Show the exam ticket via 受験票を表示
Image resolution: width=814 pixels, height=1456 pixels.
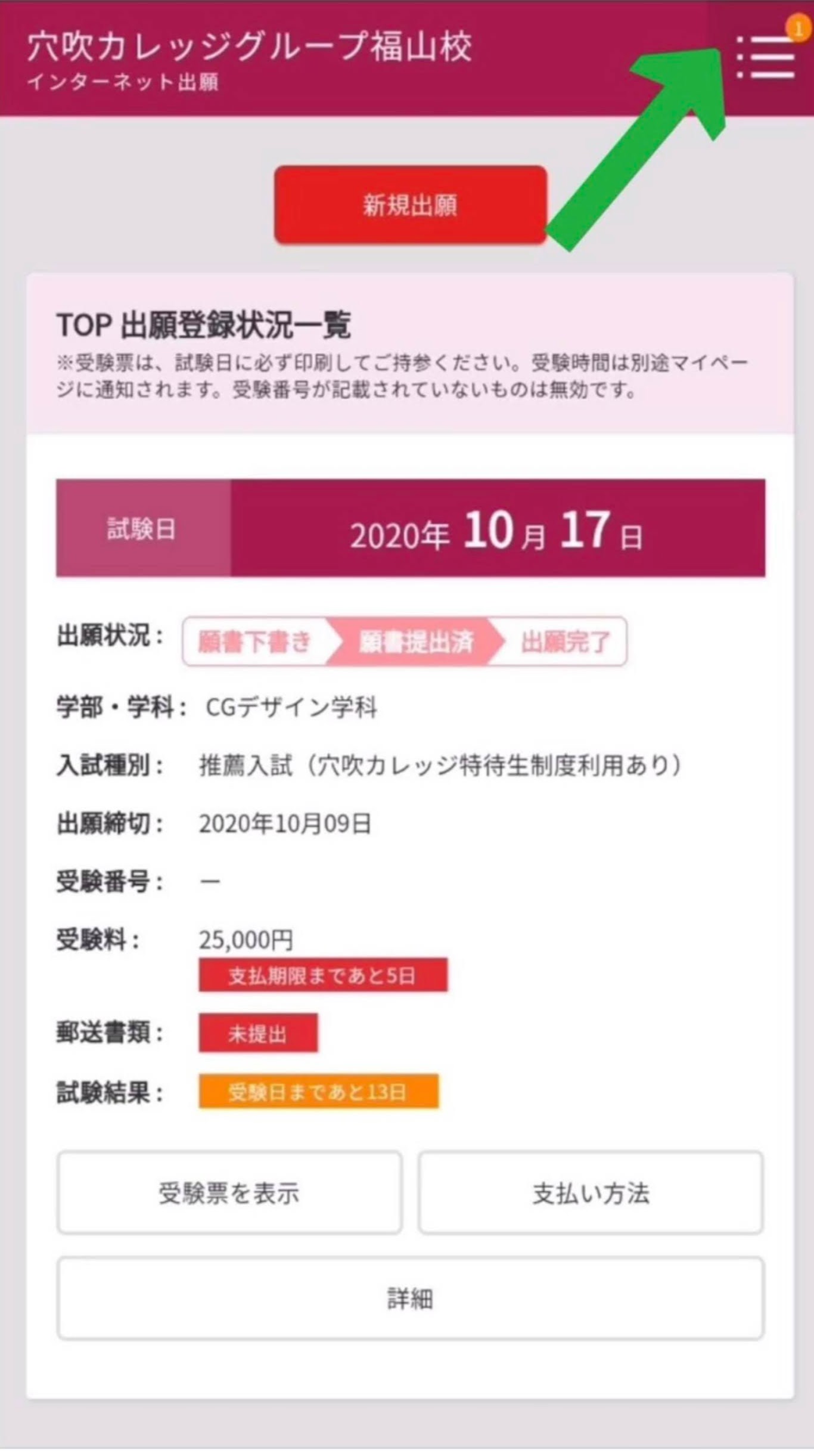pos(229,1192)
